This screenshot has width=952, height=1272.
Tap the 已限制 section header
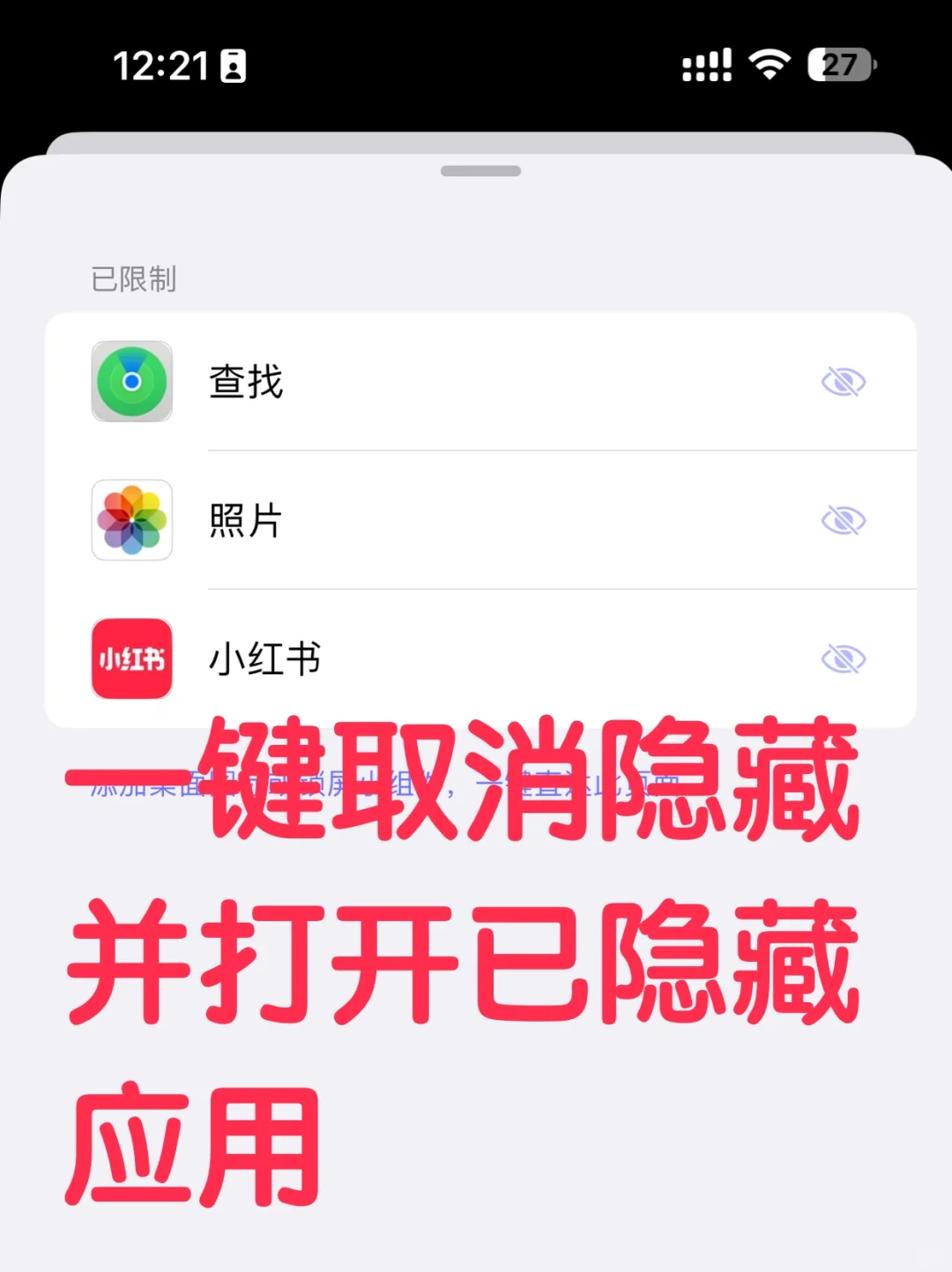(x=134, y=280)
